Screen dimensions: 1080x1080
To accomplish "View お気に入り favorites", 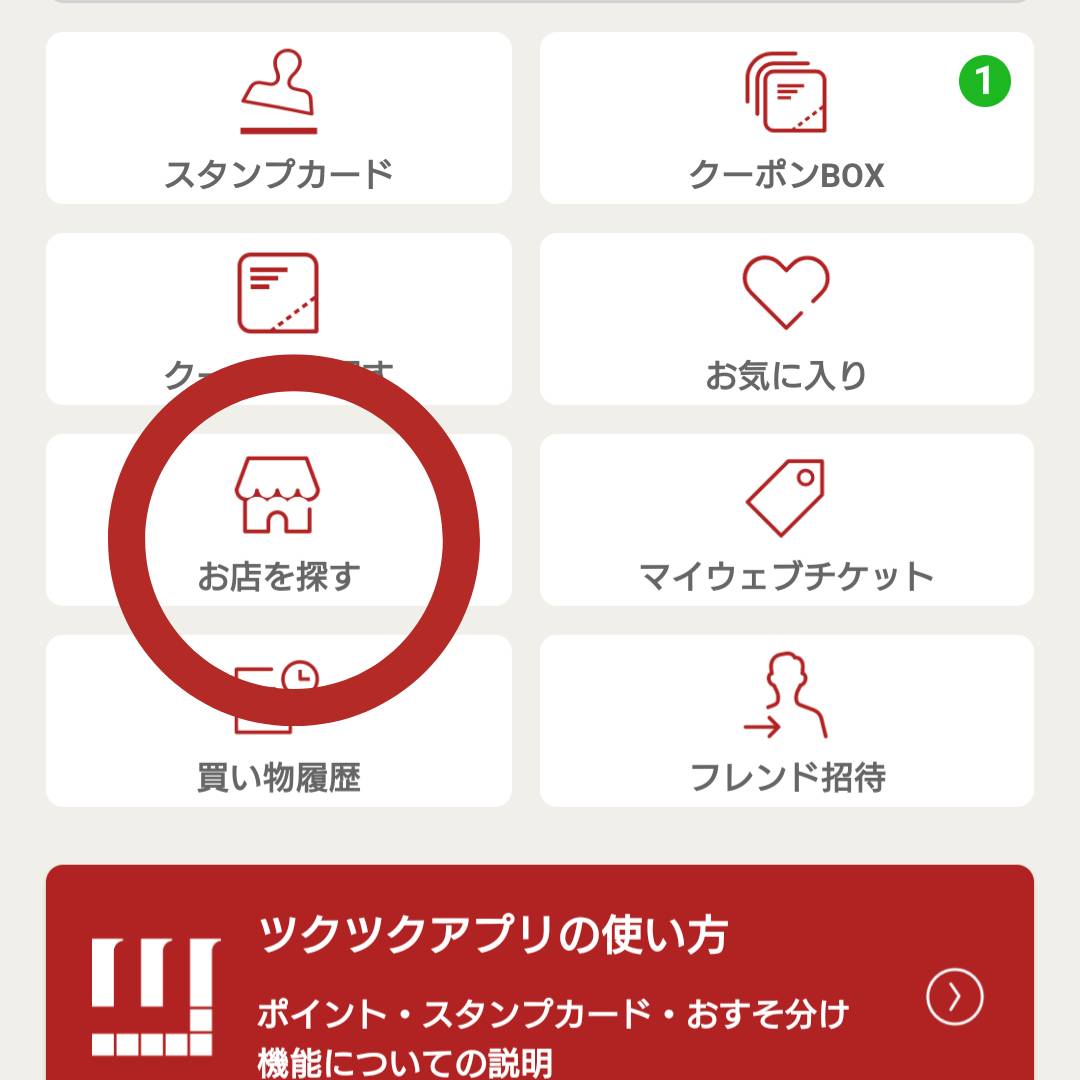I will pos(786,319).
